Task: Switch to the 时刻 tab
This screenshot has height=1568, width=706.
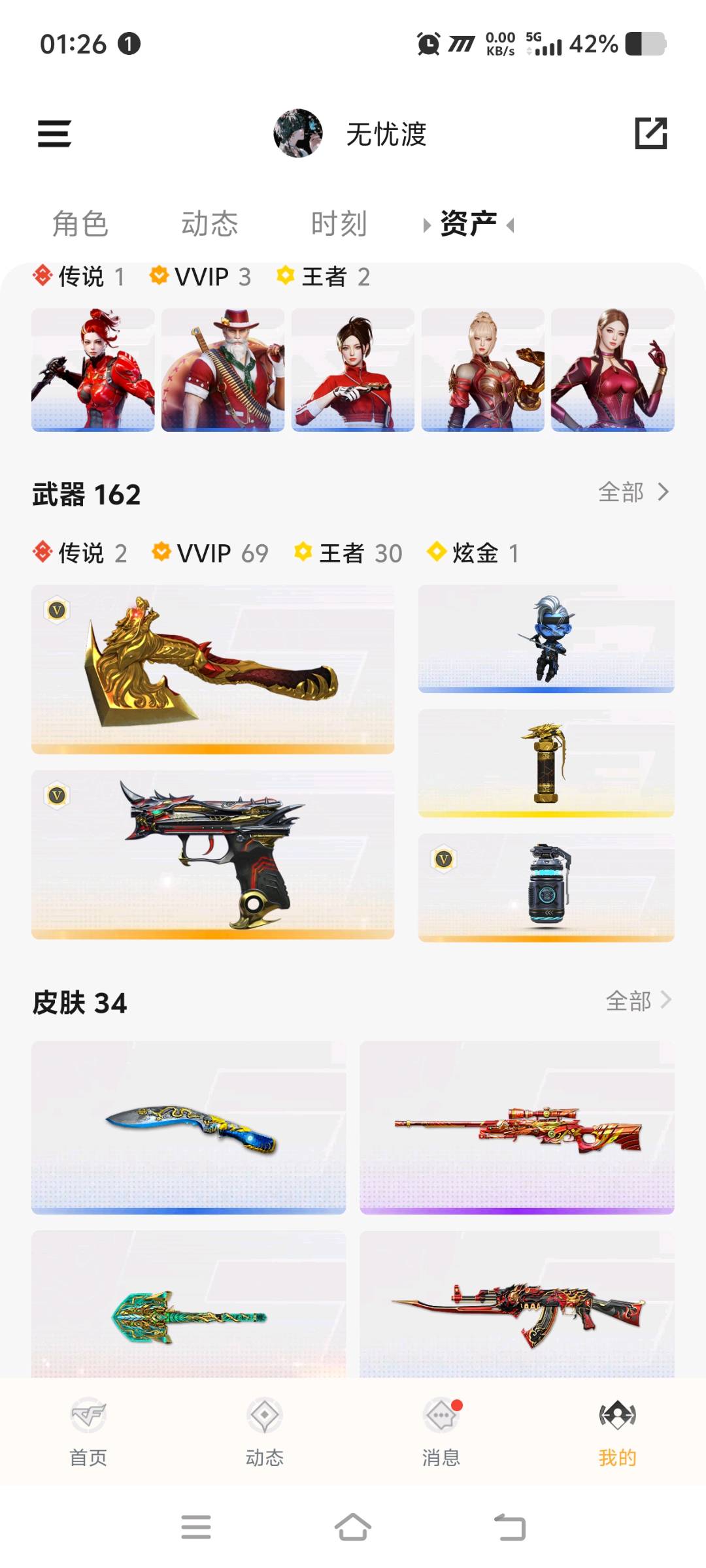Action: click(x=339, y=224)
